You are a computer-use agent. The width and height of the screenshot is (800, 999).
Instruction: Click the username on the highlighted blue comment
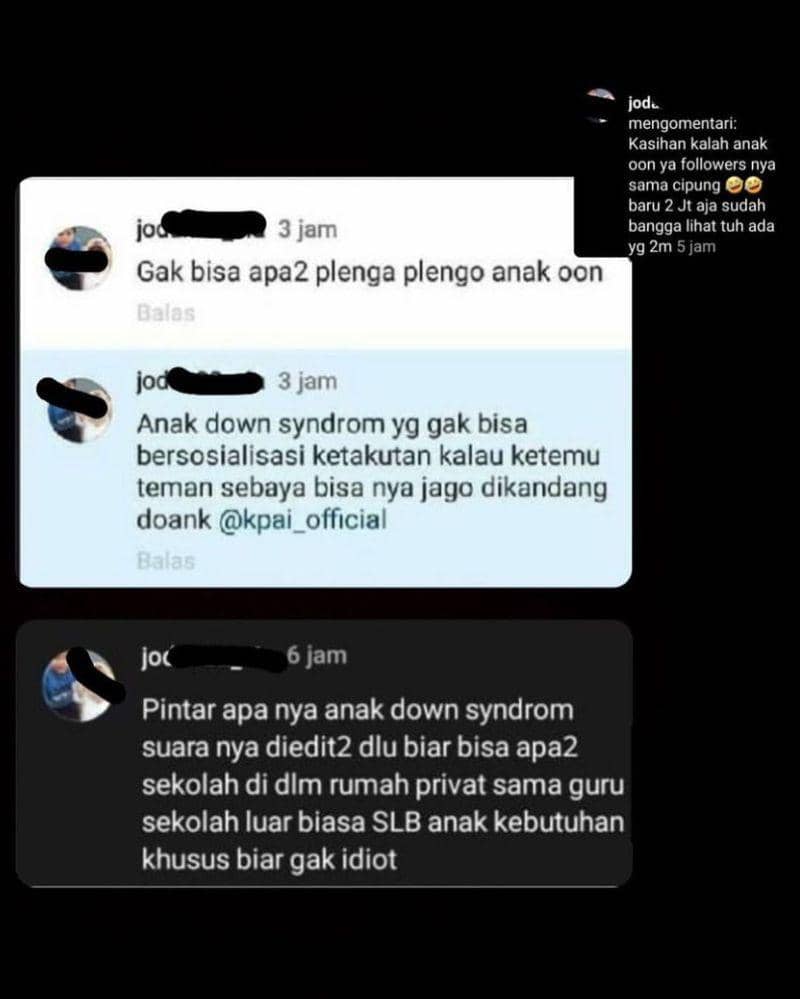coord(195,380)
